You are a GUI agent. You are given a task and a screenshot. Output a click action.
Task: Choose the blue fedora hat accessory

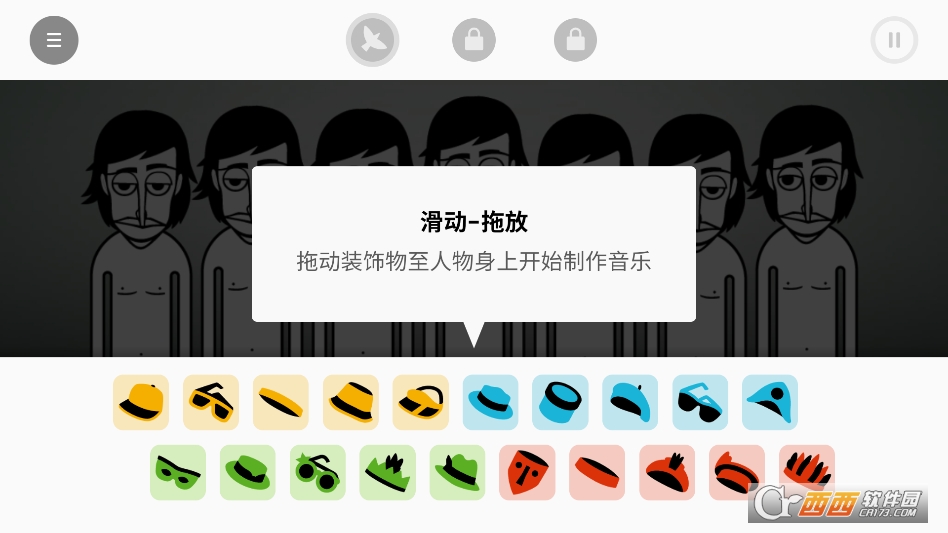click(x=491, y=403)
